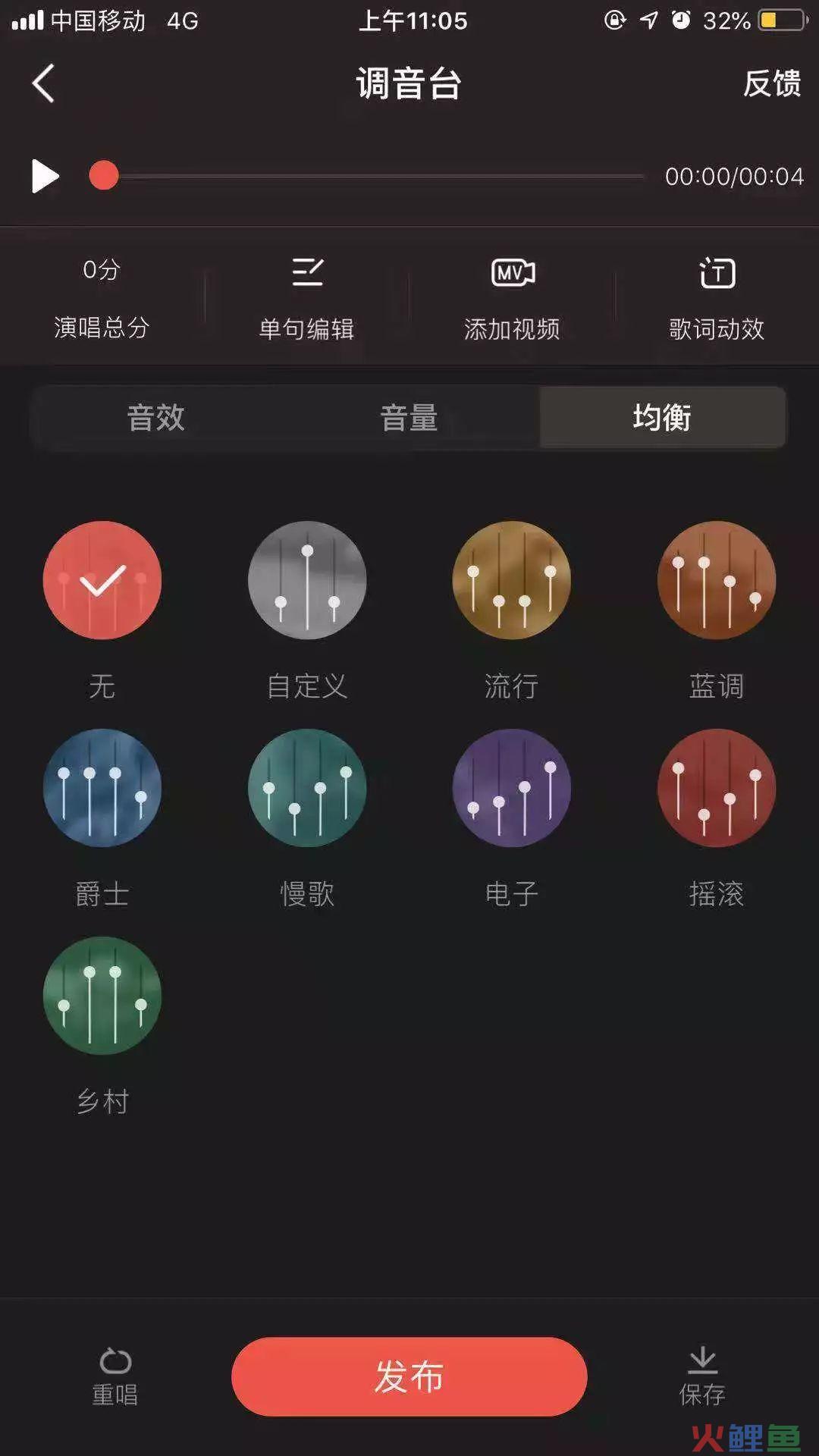Pick the 蓝调 equalizer preset
The width and height of the screenshot is (819, 1456).
(717, 580)
